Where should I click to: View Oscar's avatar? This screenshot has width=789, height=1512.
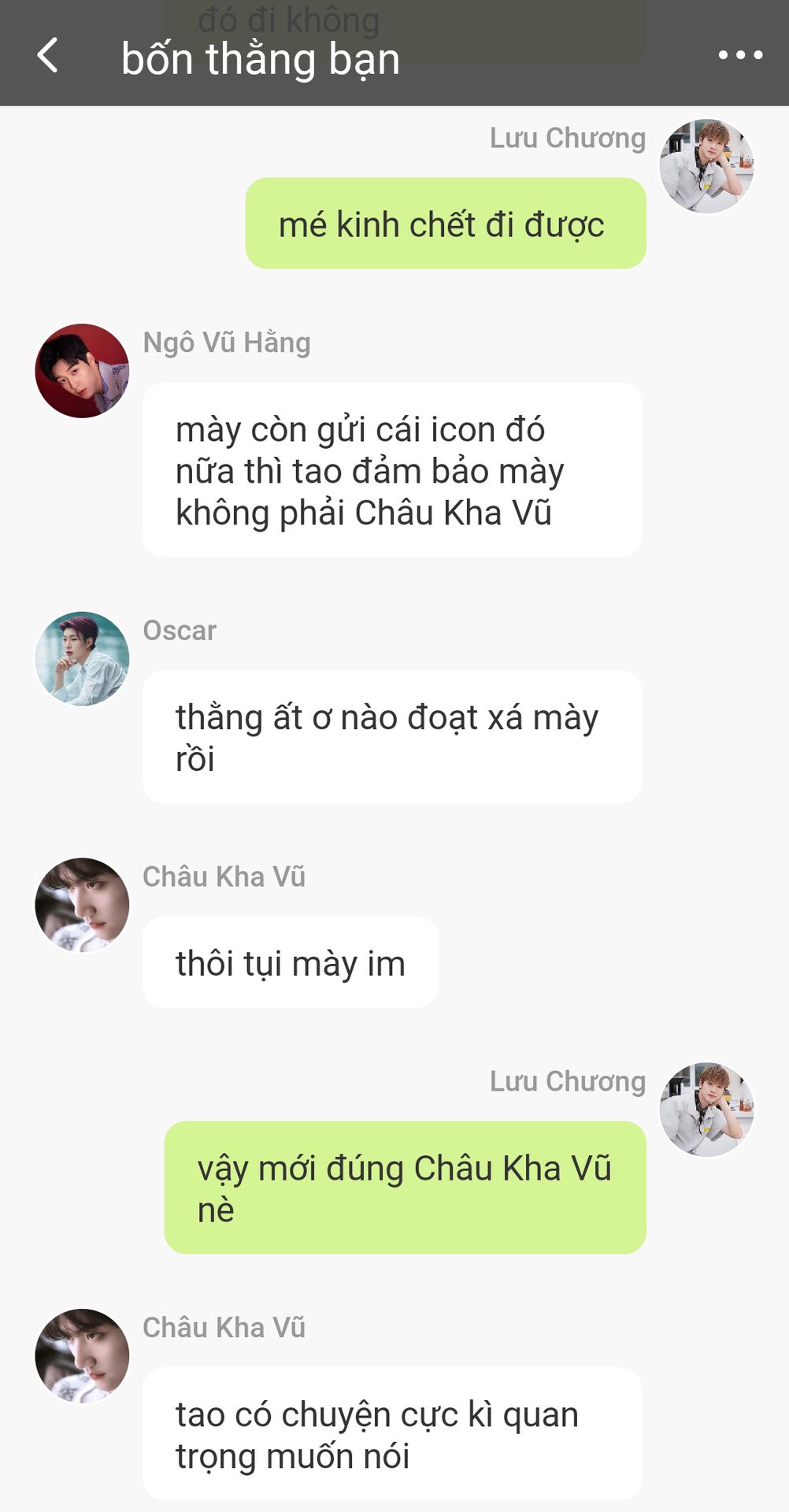click(82, 658)
